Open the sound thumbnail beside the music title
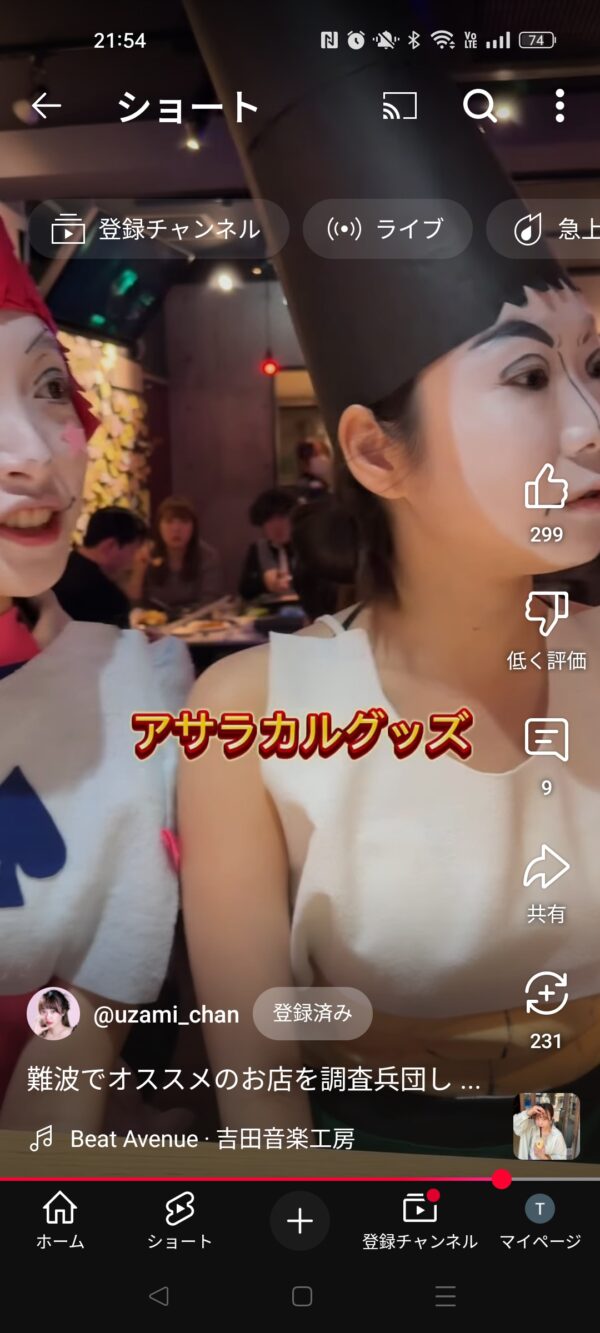 (546, 1126)
